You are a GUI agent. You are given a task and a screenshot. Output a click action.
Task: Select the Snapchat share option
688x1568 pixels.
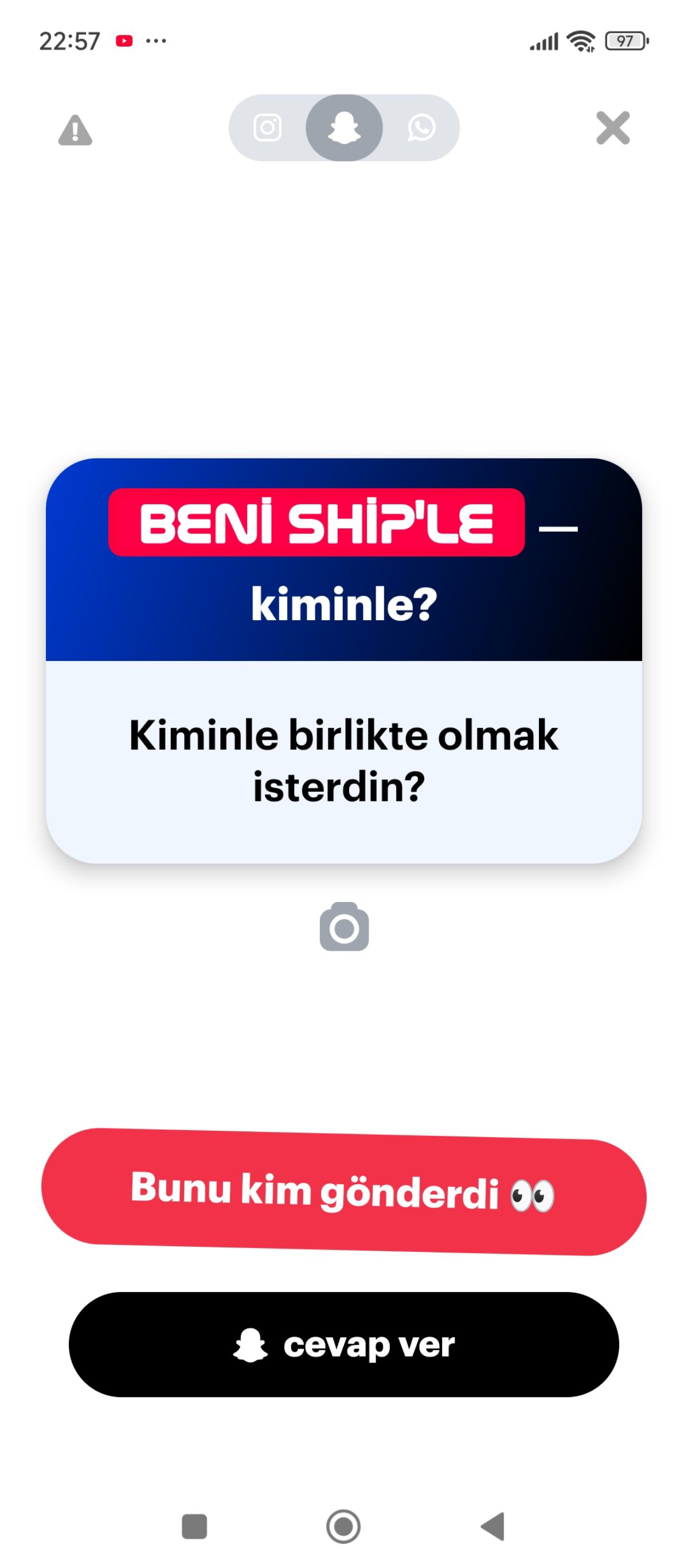[x=345, y=128]
